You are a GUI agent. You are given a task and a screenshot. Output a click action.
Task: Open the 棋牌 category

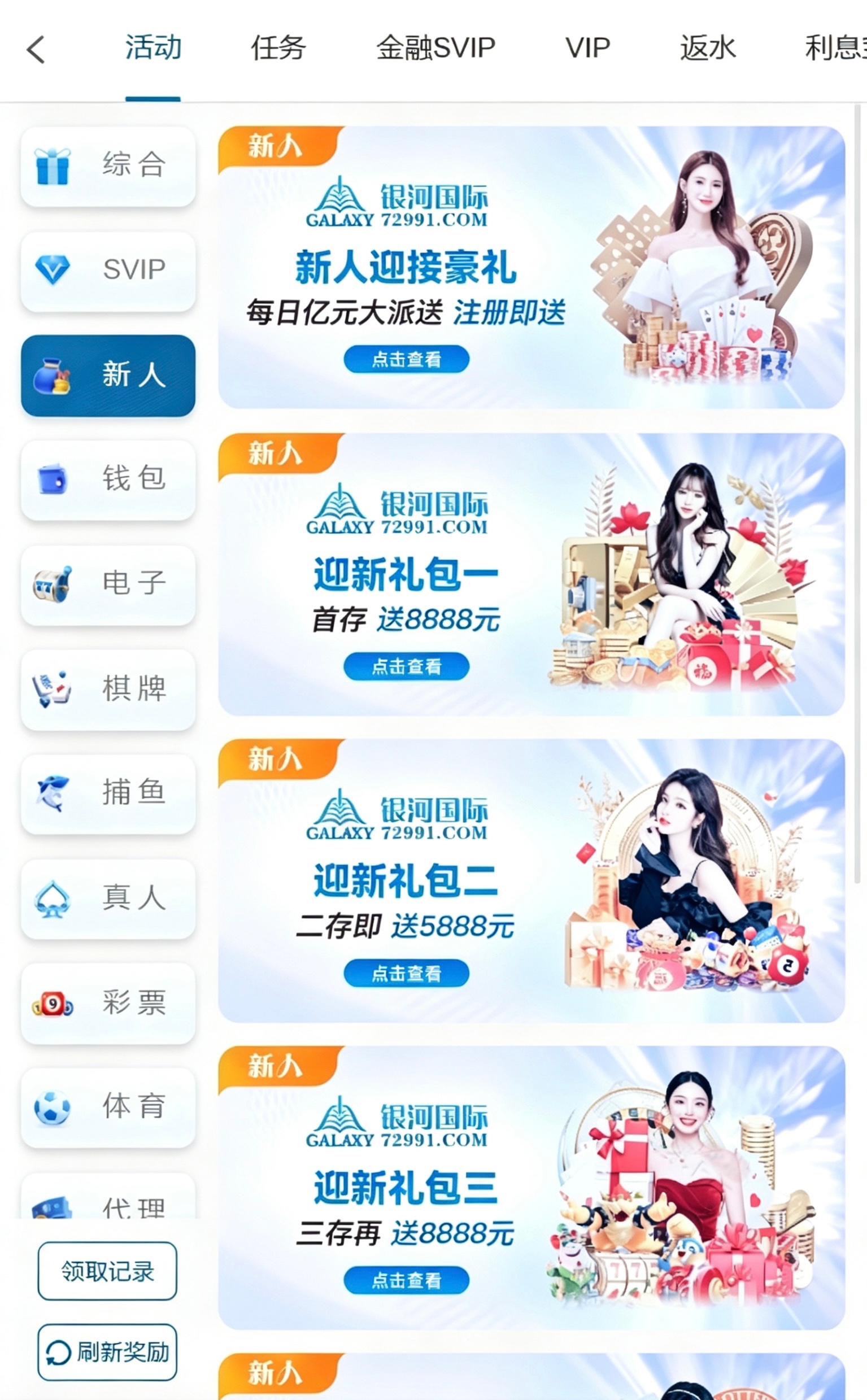pos(108,689)
